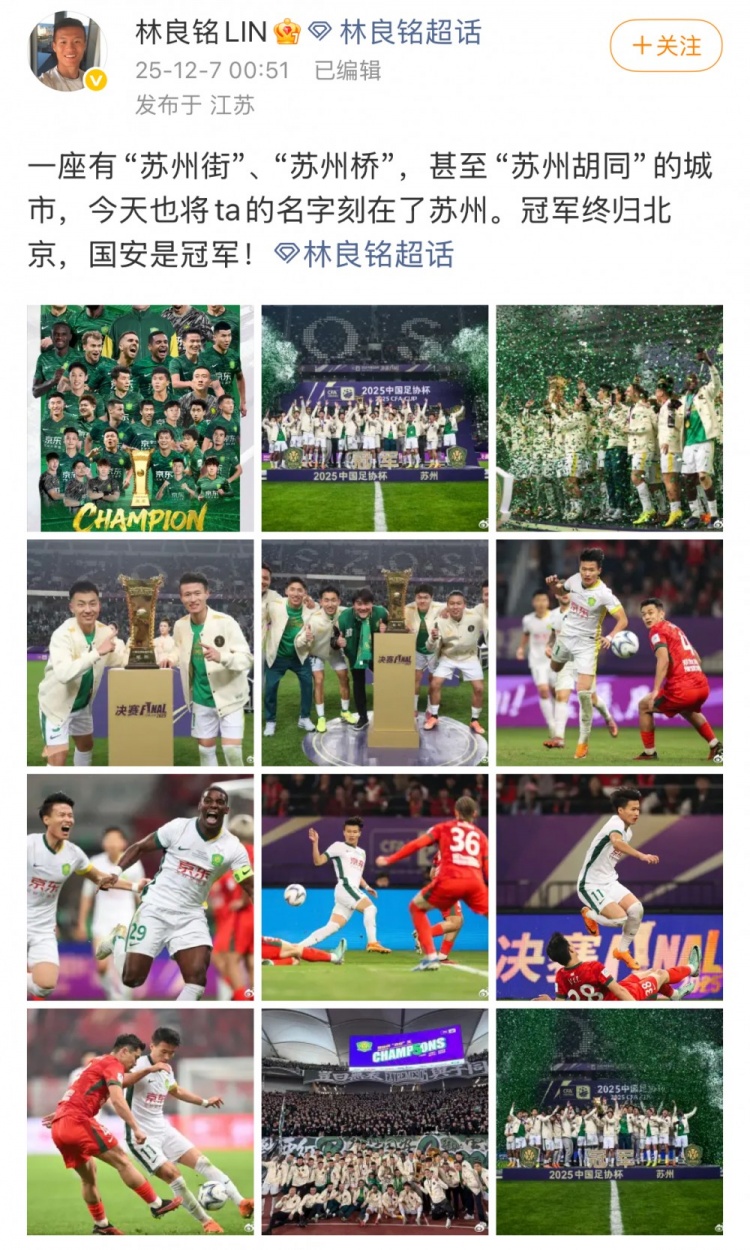Open the CHAMPION team poster image

click(x=140, y=418)
